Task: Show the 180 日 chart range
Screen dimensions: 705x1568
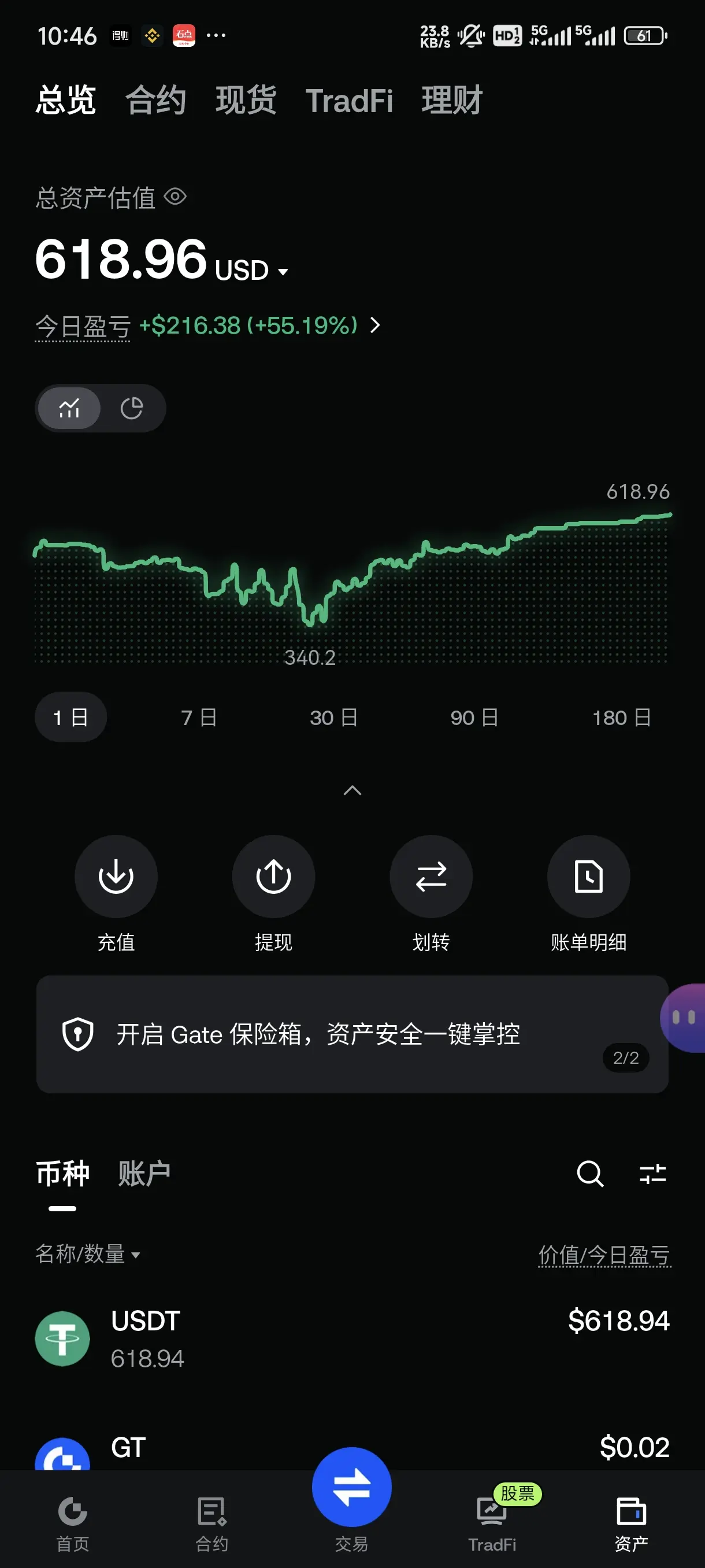Action: [621, 718]
